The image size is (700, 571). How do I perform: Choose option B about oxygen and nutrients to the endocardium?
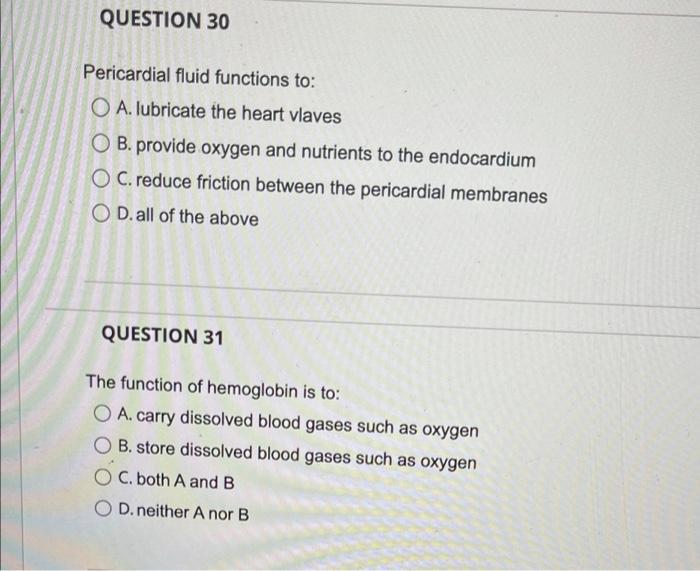[x=101, y=147]
